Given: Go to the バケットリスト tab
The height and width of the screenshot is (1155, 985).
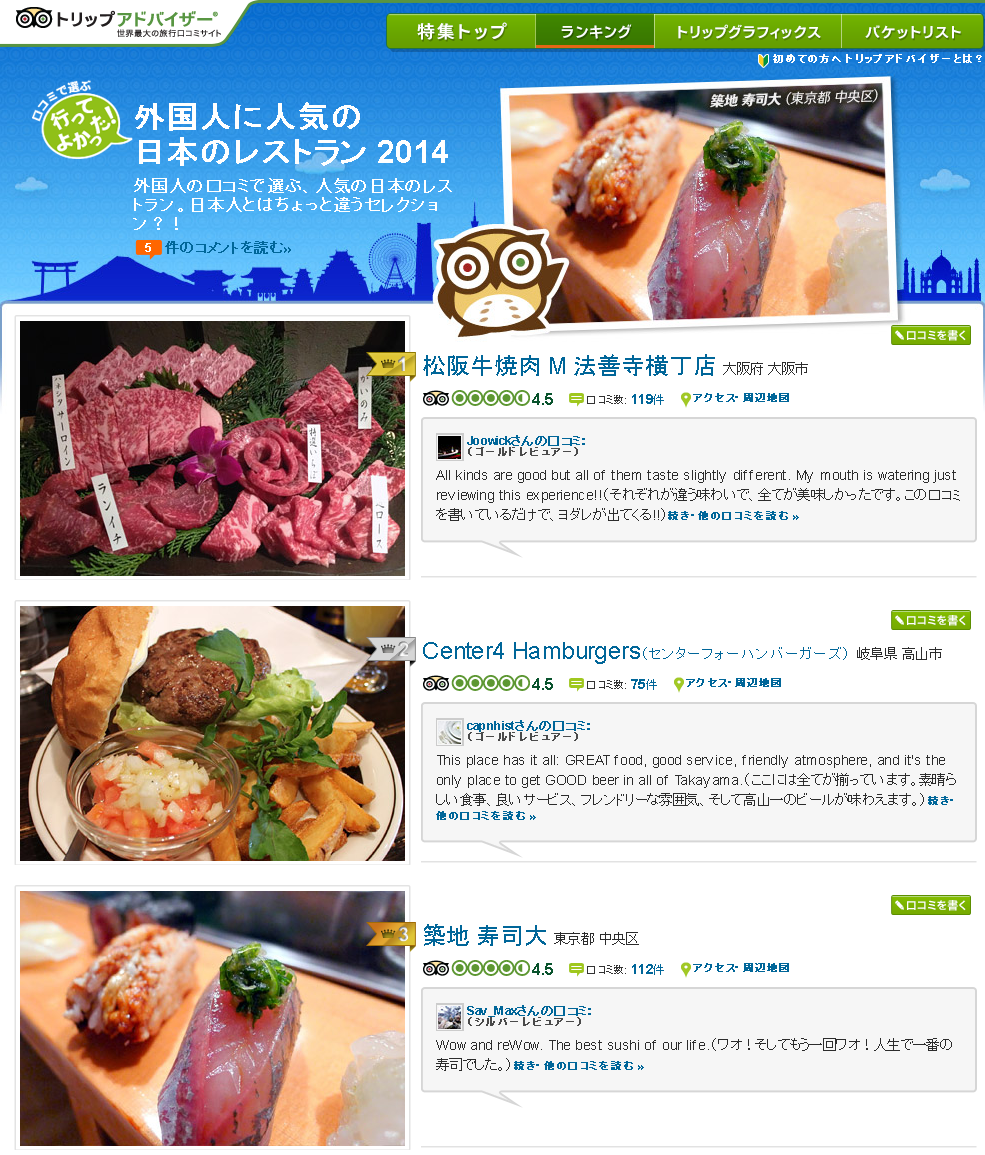Looking at the screenshot, I should click(912, 32).
